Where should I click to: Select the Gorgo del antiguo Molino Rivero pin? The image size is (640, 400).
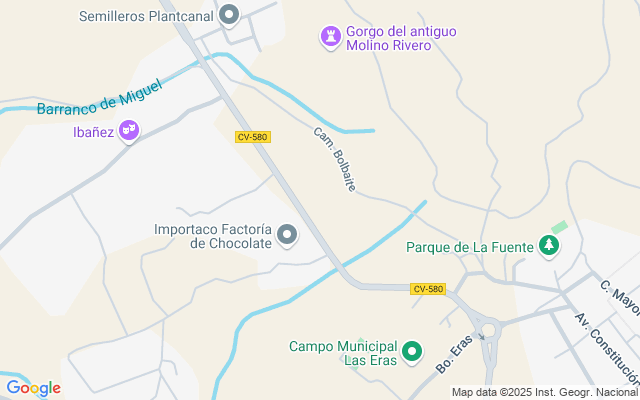click(x=329, y=37)
